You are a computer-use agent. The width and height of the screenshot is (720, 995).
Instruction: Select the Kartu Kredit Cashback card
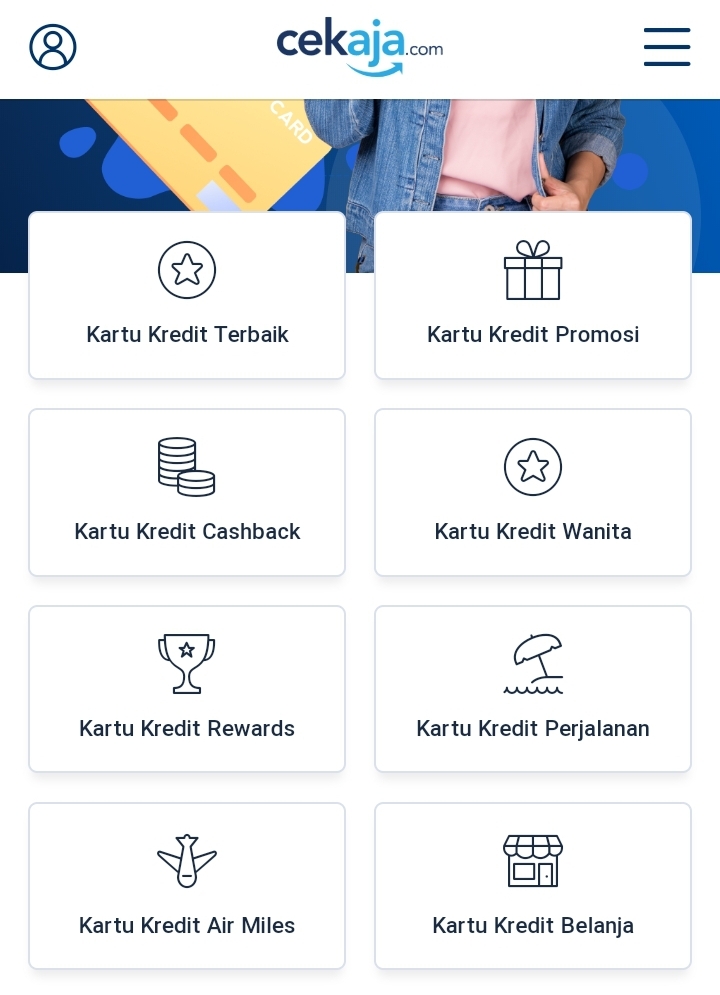[187, 531]
